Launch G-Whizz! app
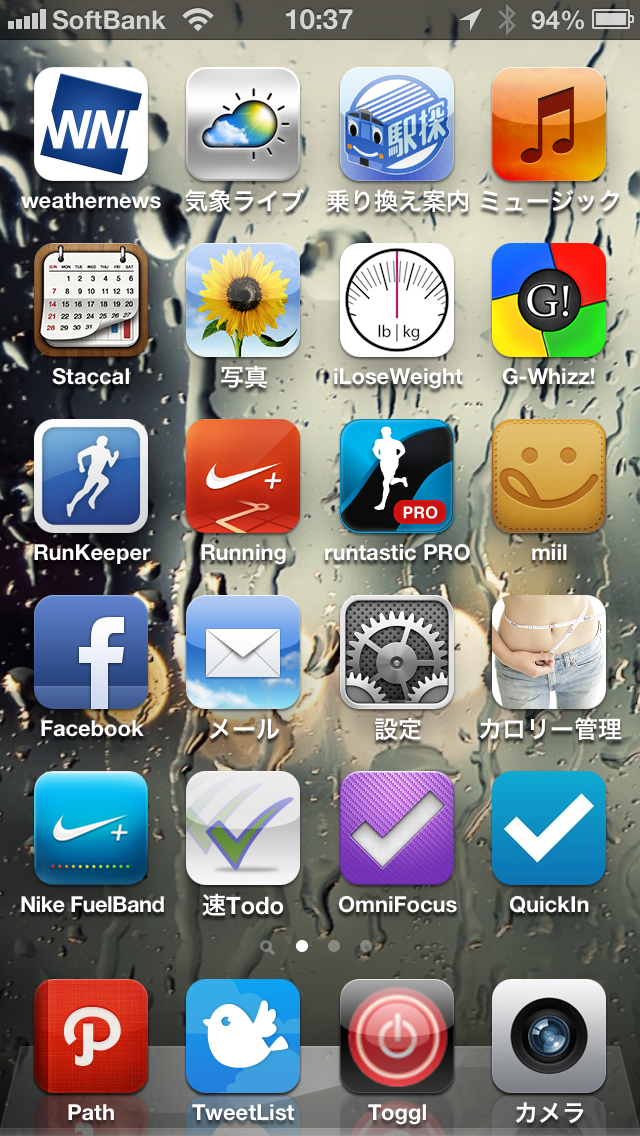Image resolution: width=640 pixels, height=1136 pixels. (549, 300)
